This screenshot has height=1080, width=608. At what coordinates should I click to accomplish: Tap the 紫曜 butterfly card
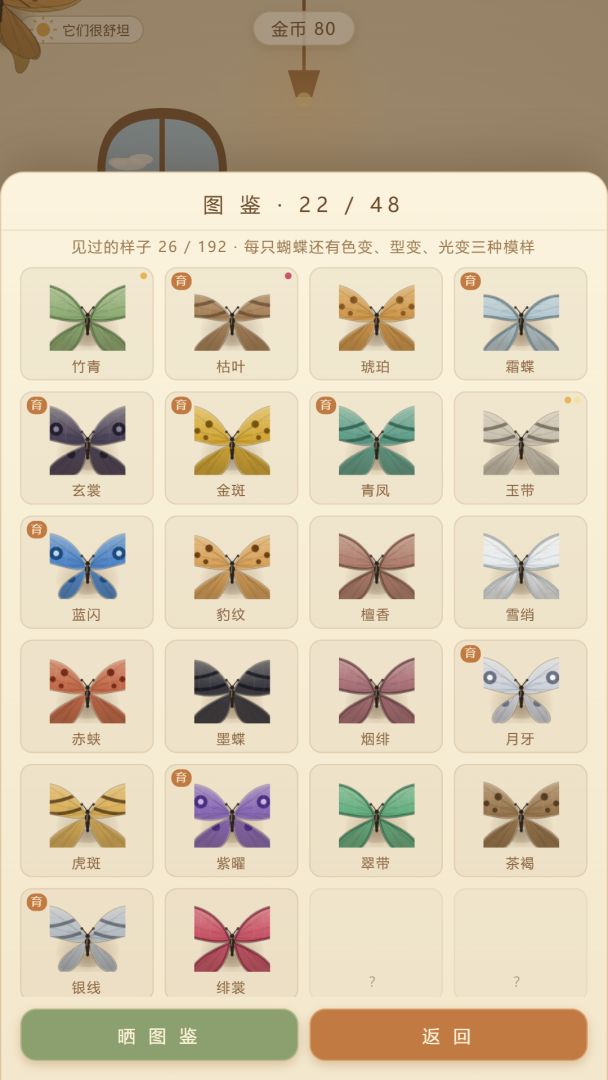pyautogui.click(x=231, y=820)
